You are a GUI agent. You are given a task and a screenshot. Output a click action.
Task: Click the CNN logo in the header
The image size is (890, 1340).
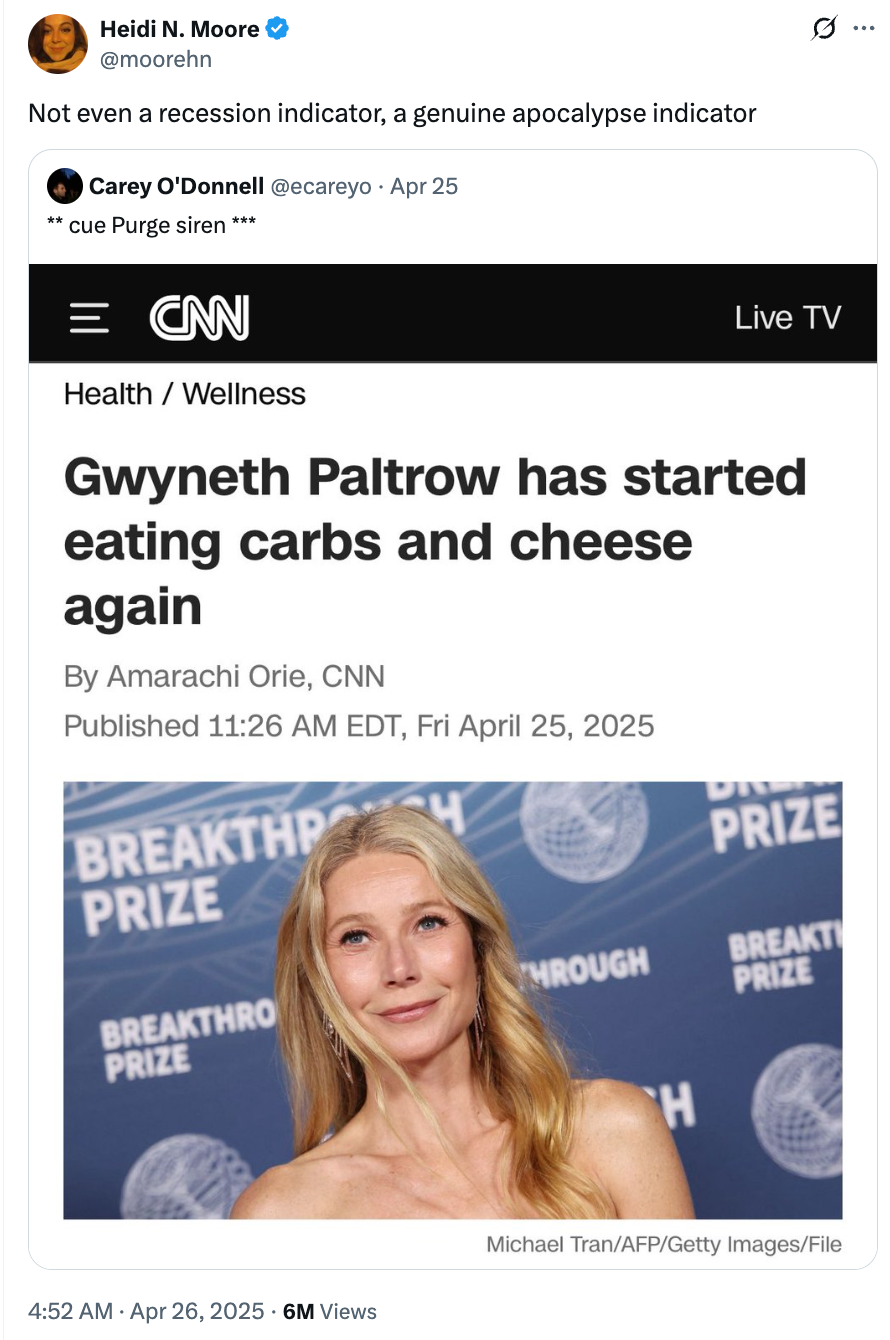click(x=200, y=318)
